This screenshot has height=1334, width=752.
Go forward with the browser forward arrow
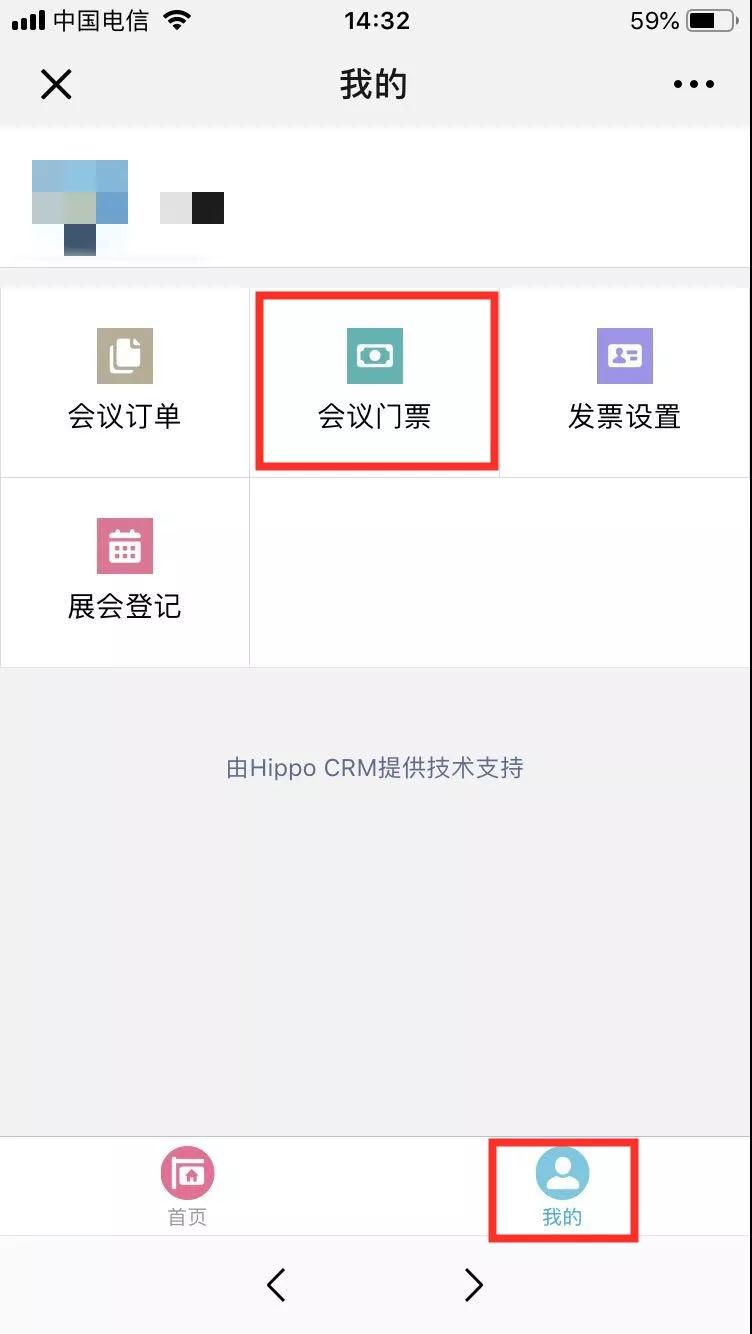pyautogui.click(x=474, y=1285)
